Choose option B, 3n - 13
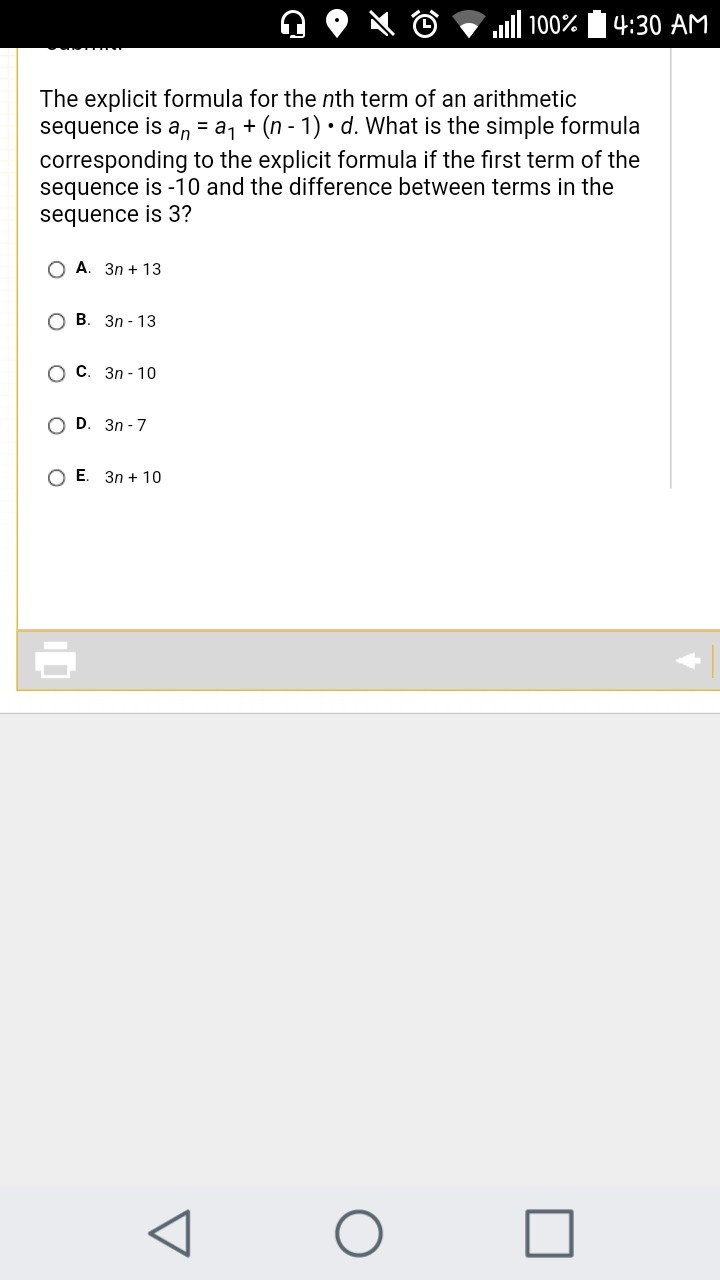 point(57,321)
